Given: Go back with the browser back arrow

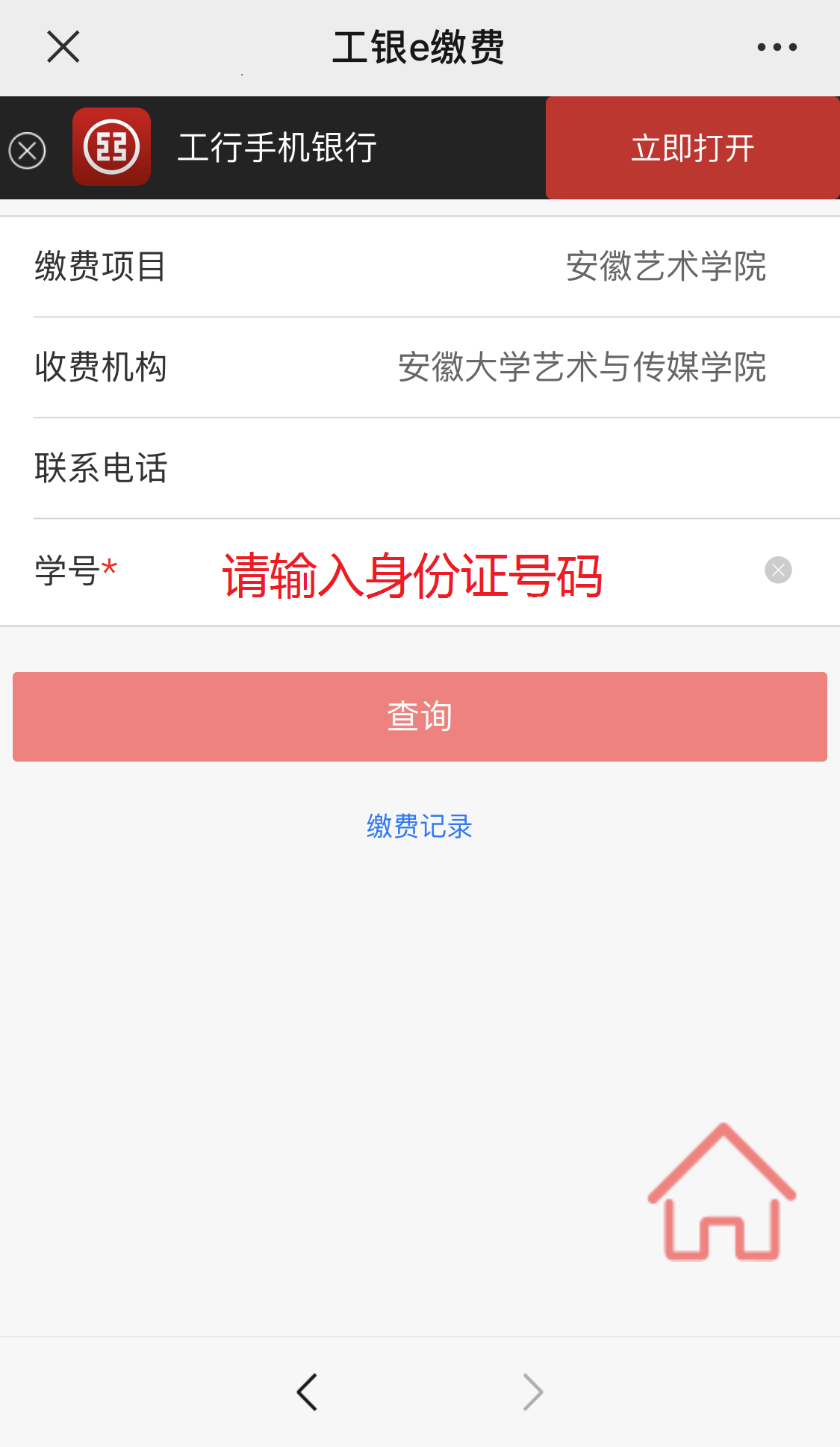Looking at the screenshot, I should (x=308, y=1392).
